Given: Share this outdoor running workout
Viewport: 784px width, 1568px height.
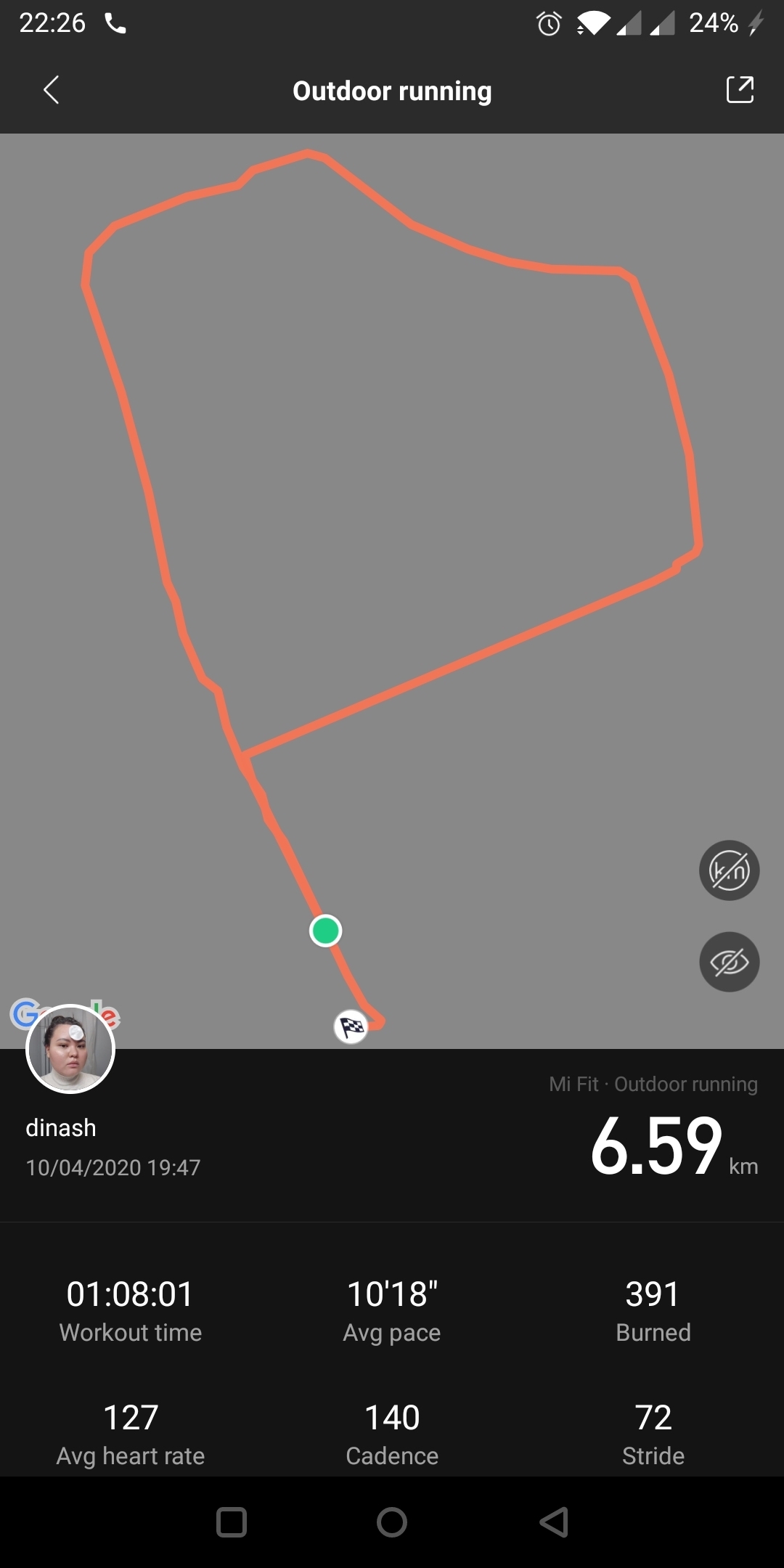Looking at the screenshot, I should pos(740,90).
